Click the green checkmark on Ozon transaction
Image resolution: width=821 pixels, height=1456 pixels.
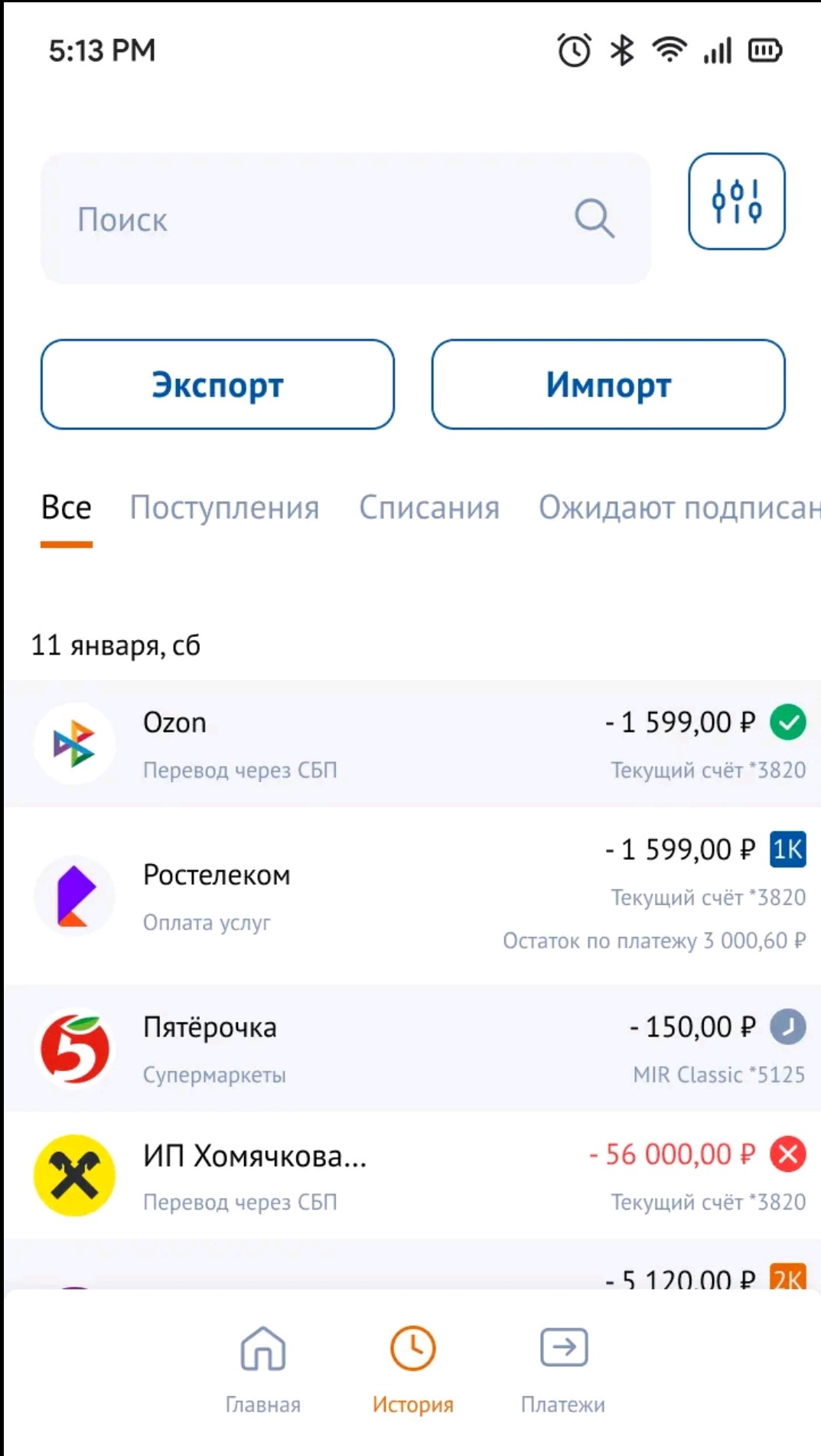click(x=788, y=721)
